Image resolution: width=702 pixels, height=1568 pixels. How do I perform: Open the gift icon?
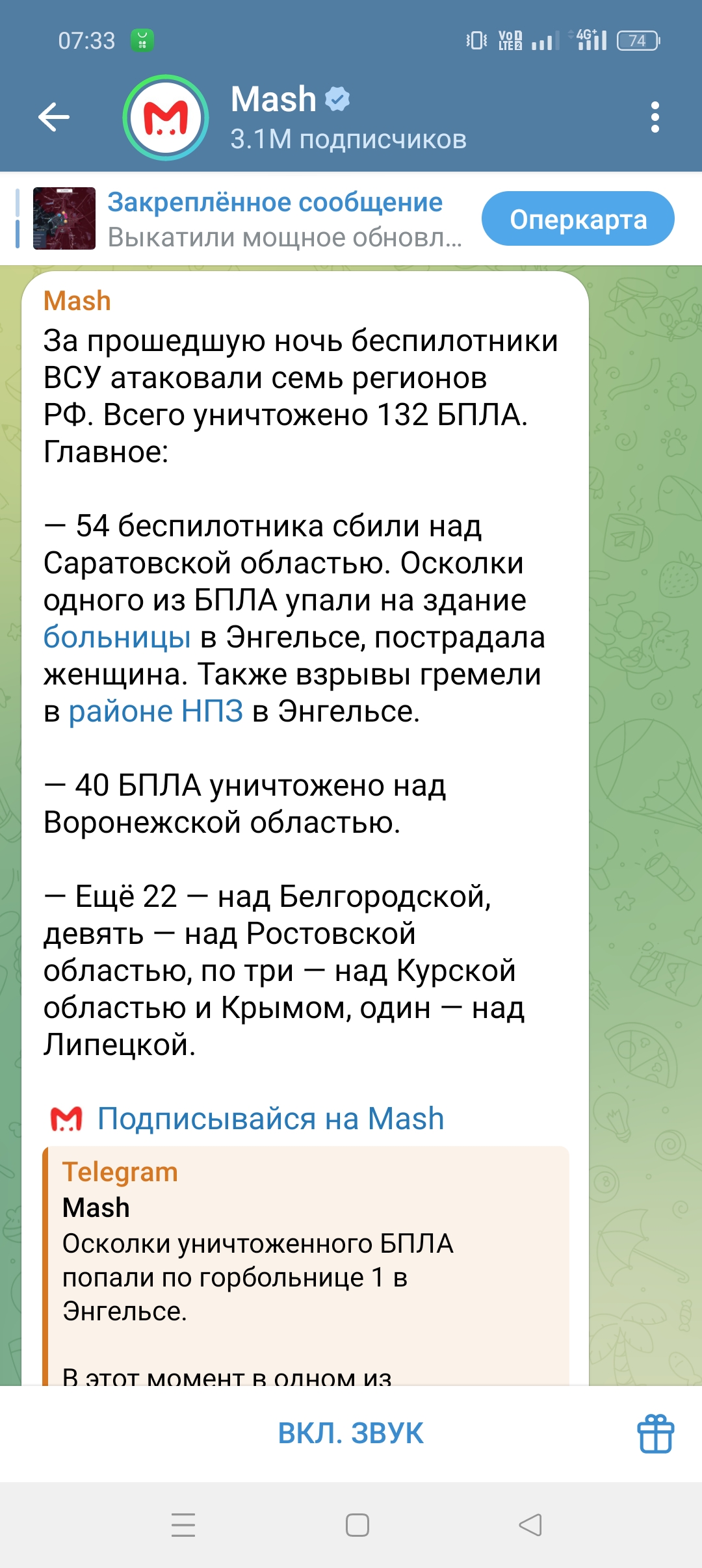tap(655, 1433)
